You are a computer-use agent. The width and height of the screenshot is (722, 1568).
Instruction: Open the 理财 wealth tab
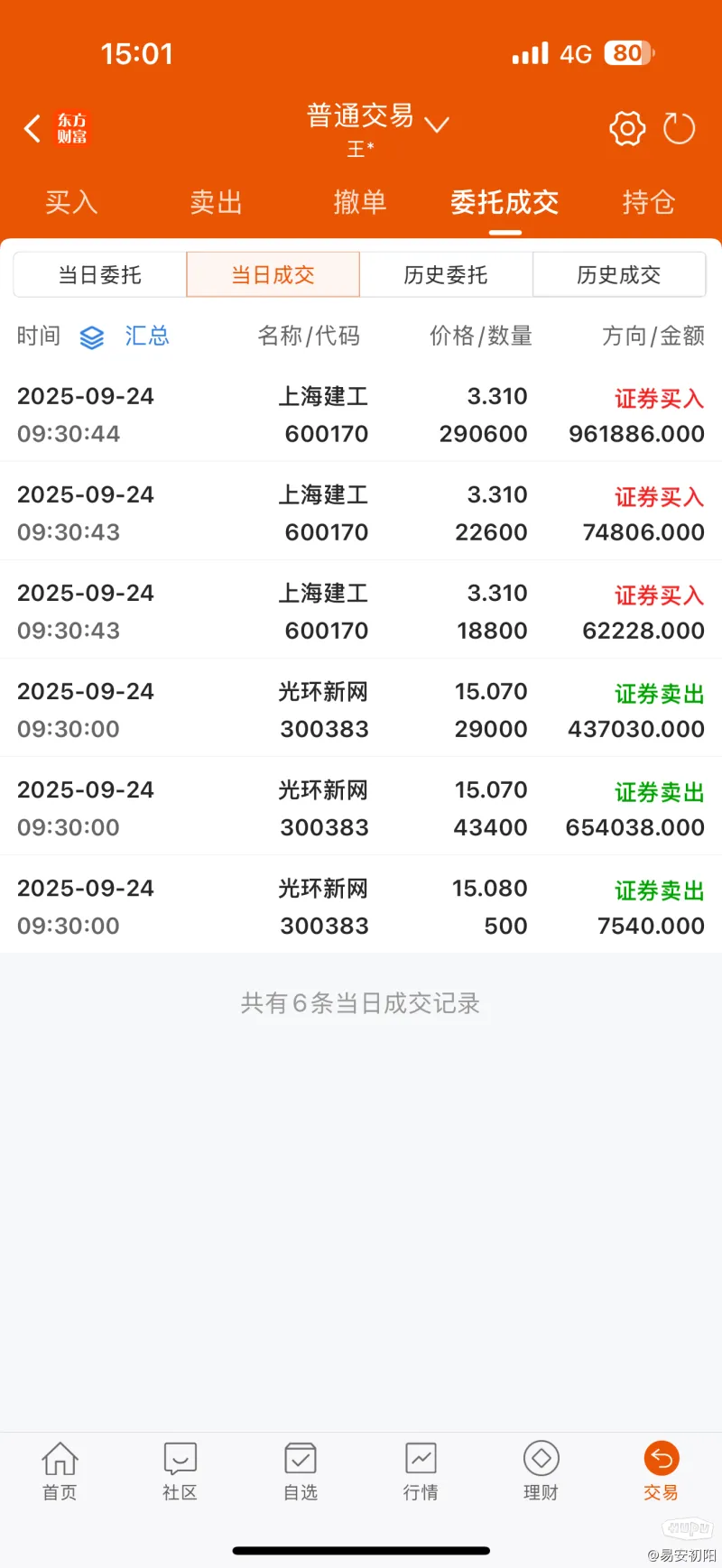click(x=541, y=1471)
